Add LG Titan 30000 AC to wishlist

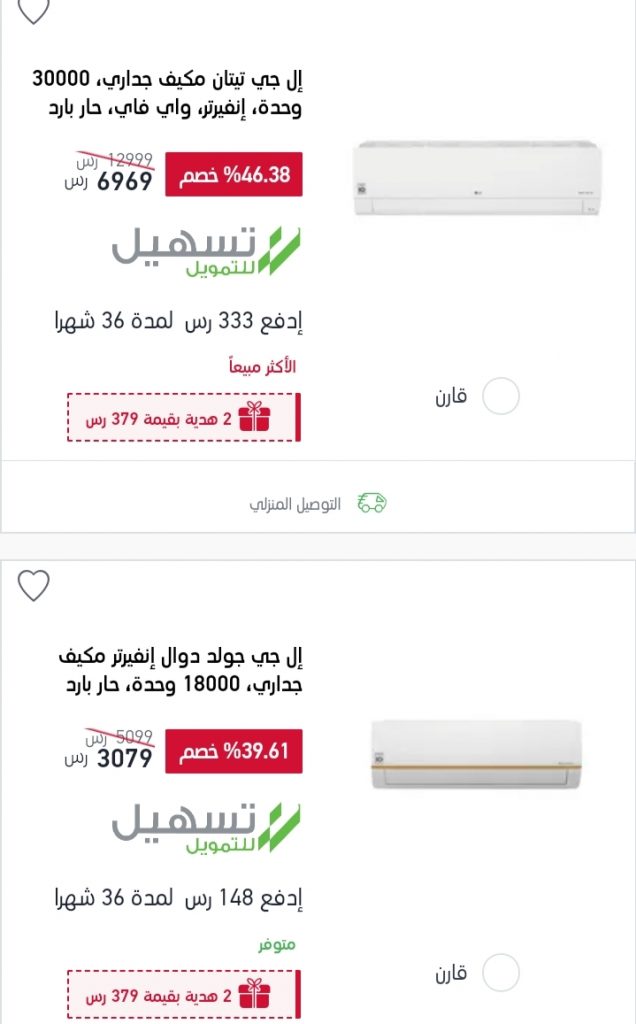pos(33,11)
